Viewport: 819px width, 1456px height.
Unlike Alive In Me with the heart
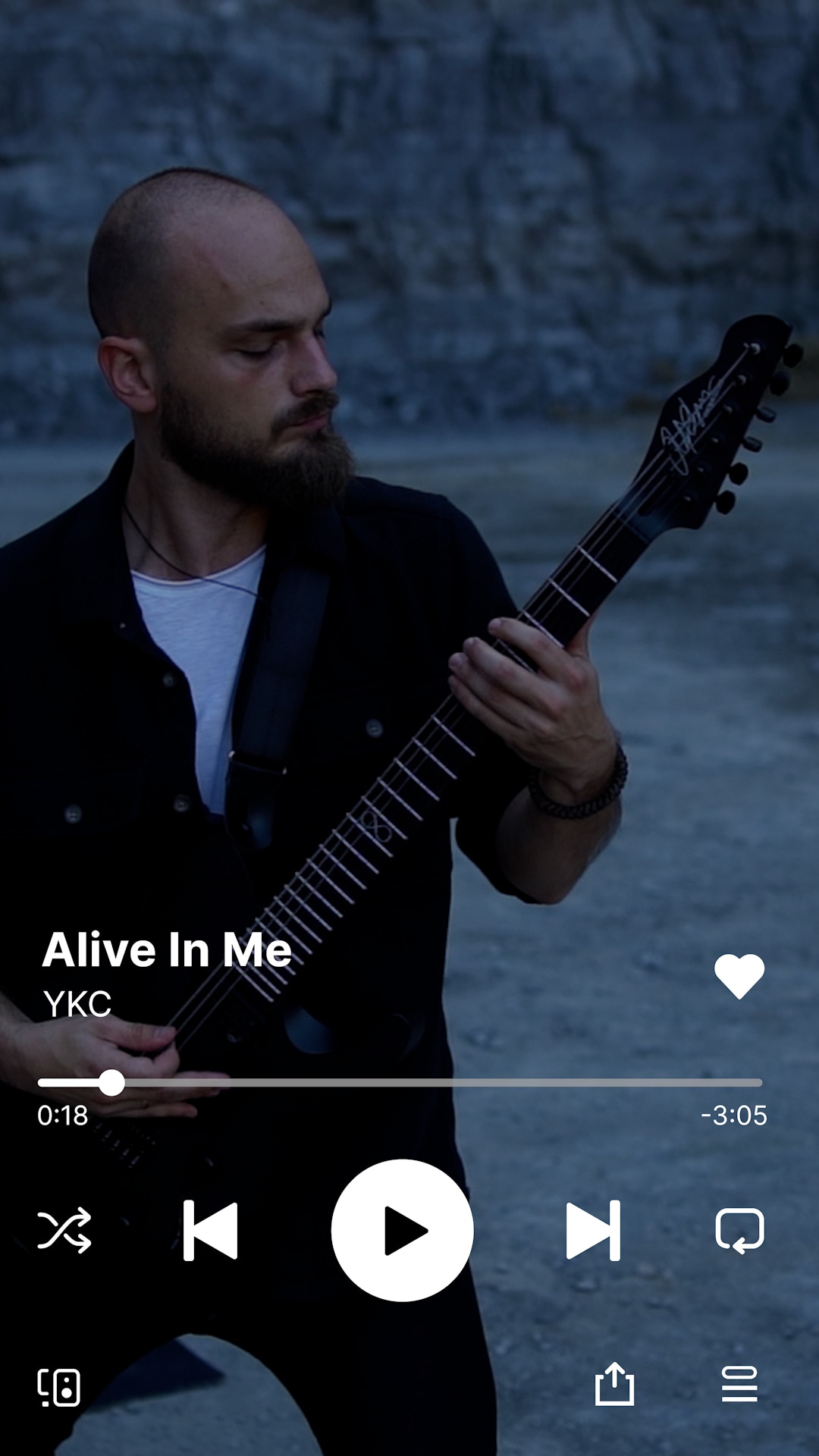pyautogui.click(x=739, y=976)
